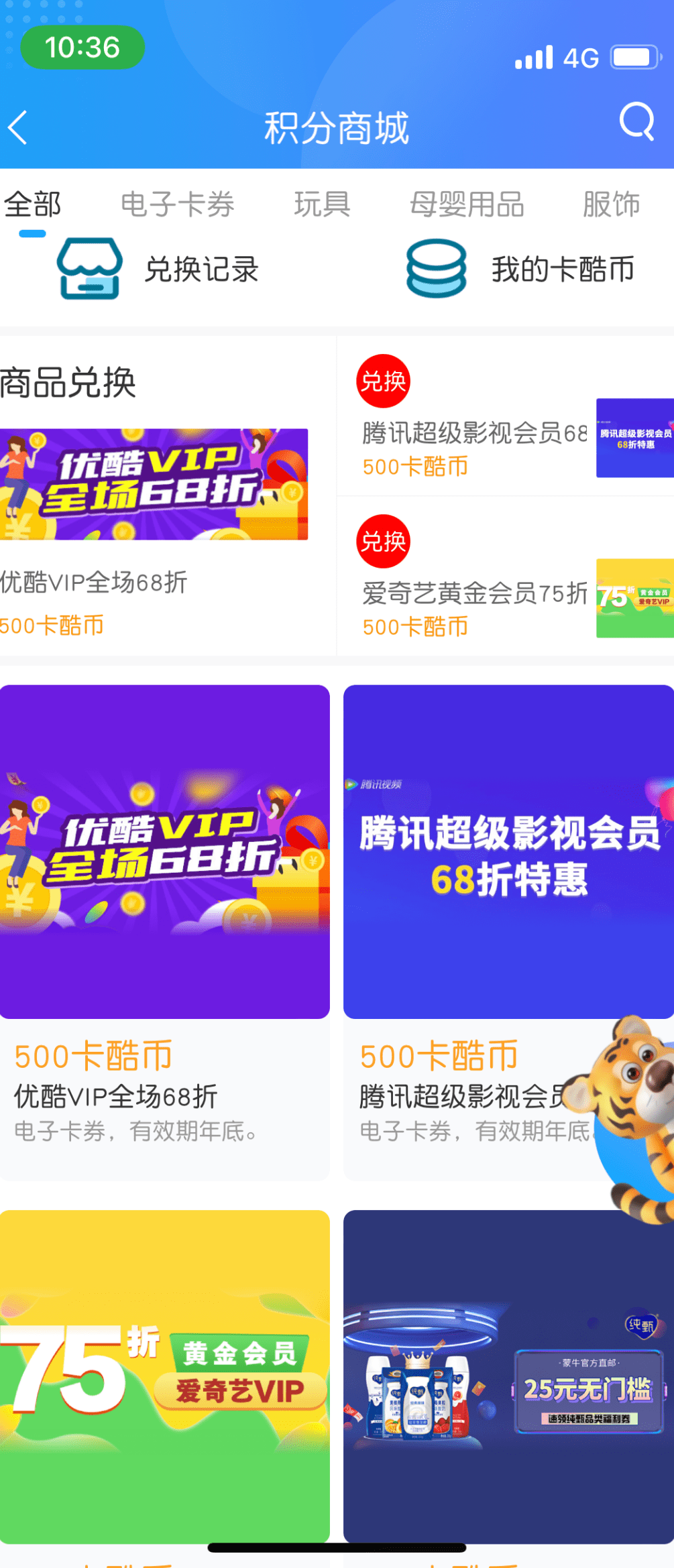Open the search icon
This screenshot has height=1568, width=674.
click(636, 122)
